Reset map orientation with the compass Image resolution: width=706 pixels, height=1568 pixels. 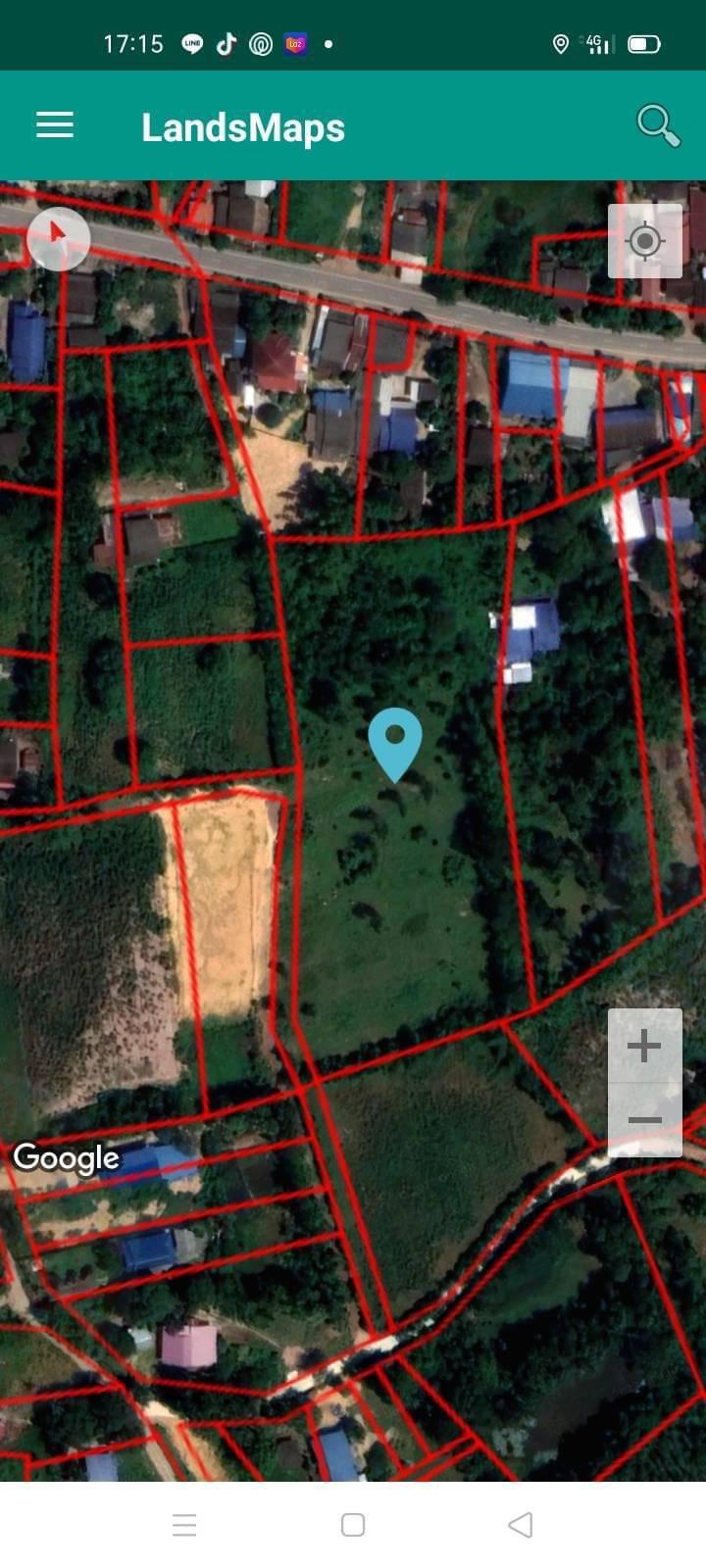59,238
